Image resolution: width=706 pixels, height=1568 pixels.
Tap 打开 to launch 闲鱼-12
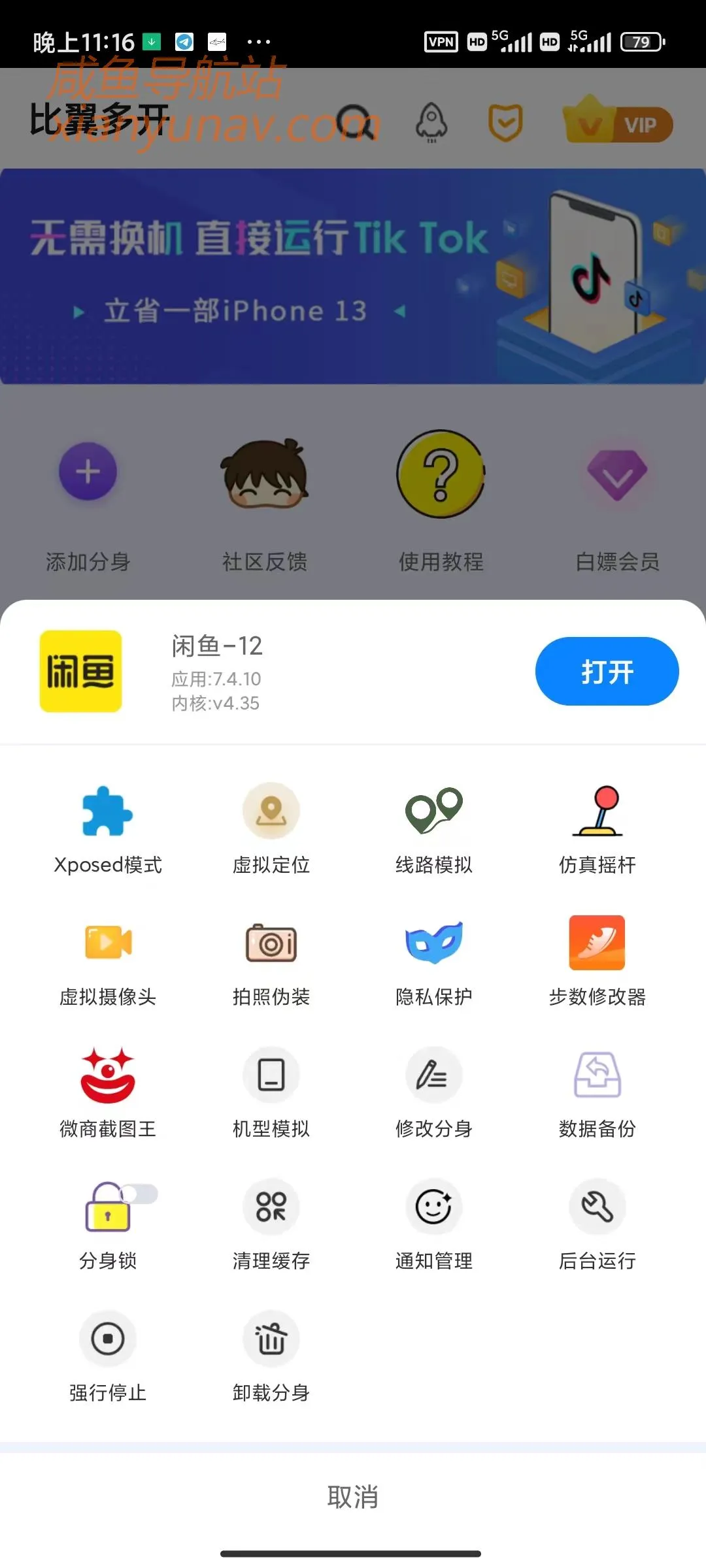[x=606, y=671]
